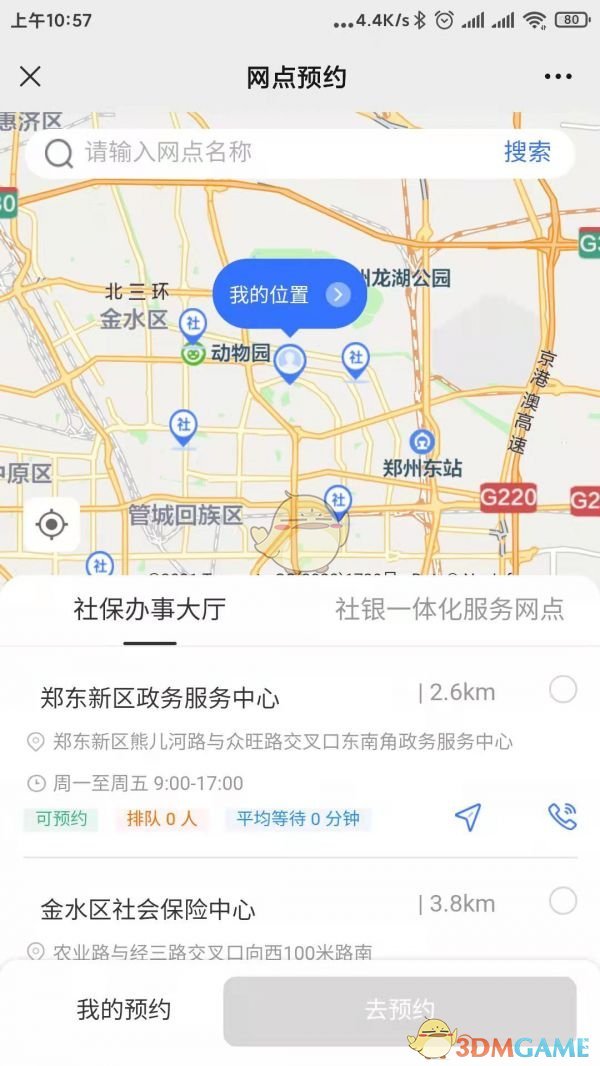Open the three-dot overflow menu
This screenshot has height=1066, width=600.
pos(557,77)
